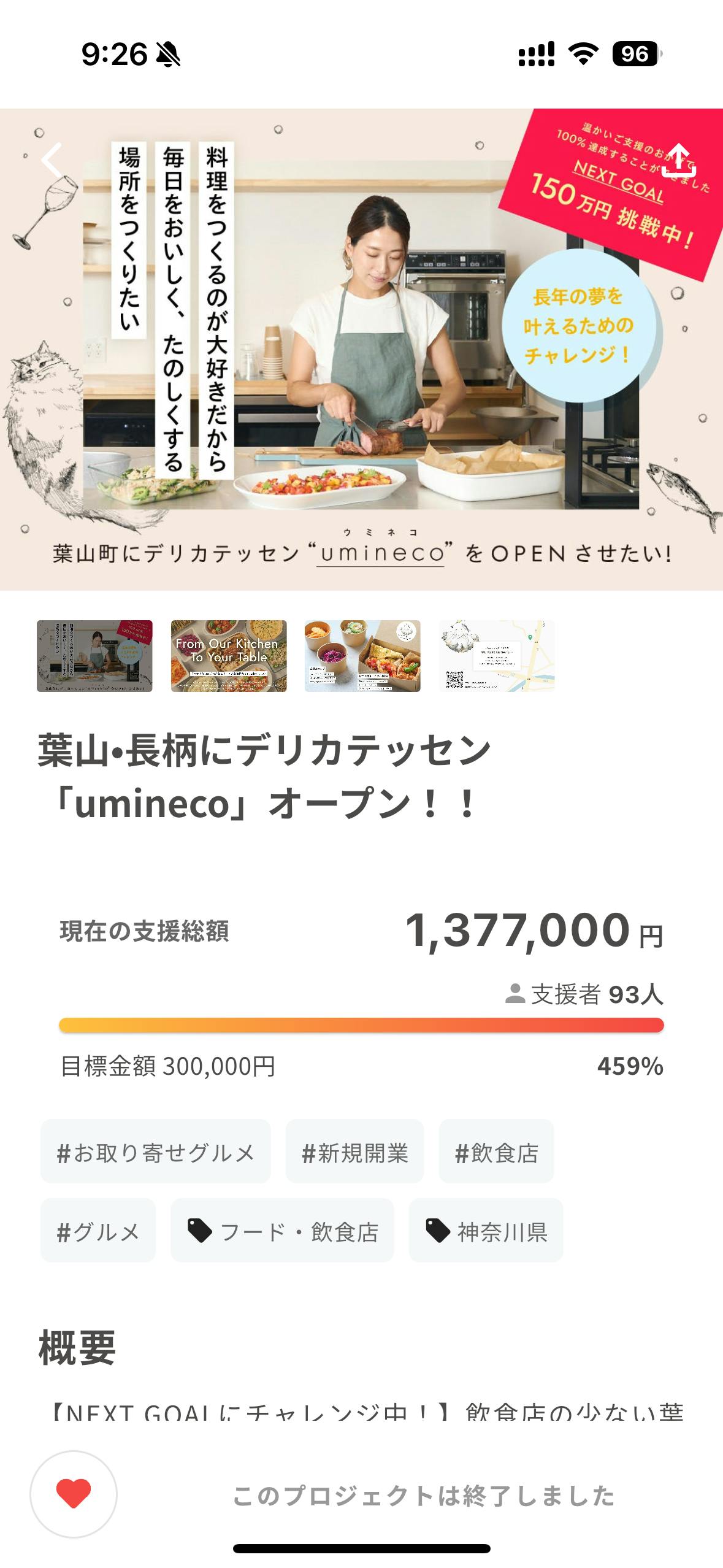Screen dimensions: 723x1568
Task: Show the deli containers thumbnail image
Action: [x=362, y=656]
